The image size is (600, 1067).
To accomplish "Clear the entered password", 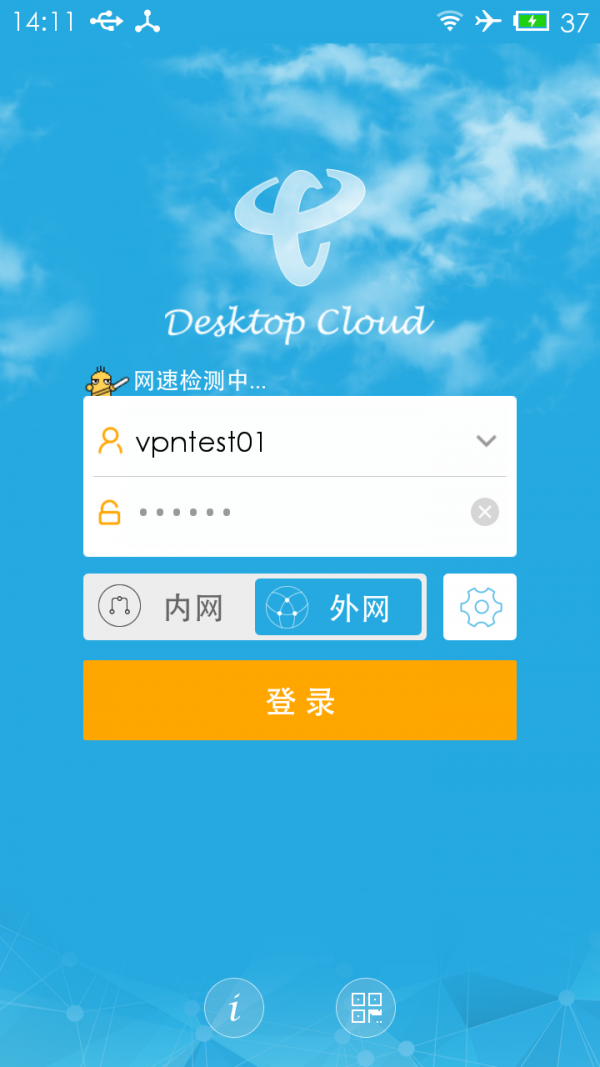I will (485, 513).
